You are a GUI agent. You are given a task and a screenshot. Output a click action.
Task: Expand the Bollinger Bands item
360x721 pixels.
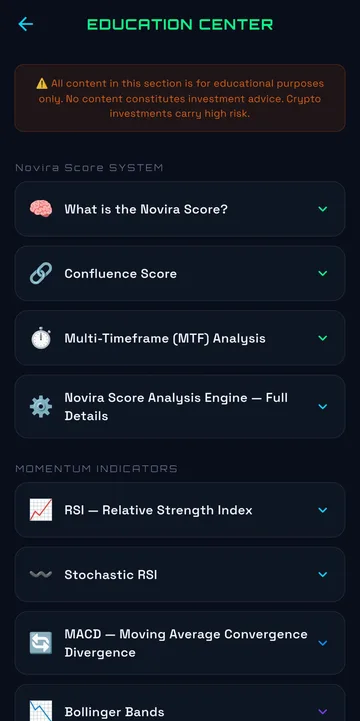tap(180, 703)
